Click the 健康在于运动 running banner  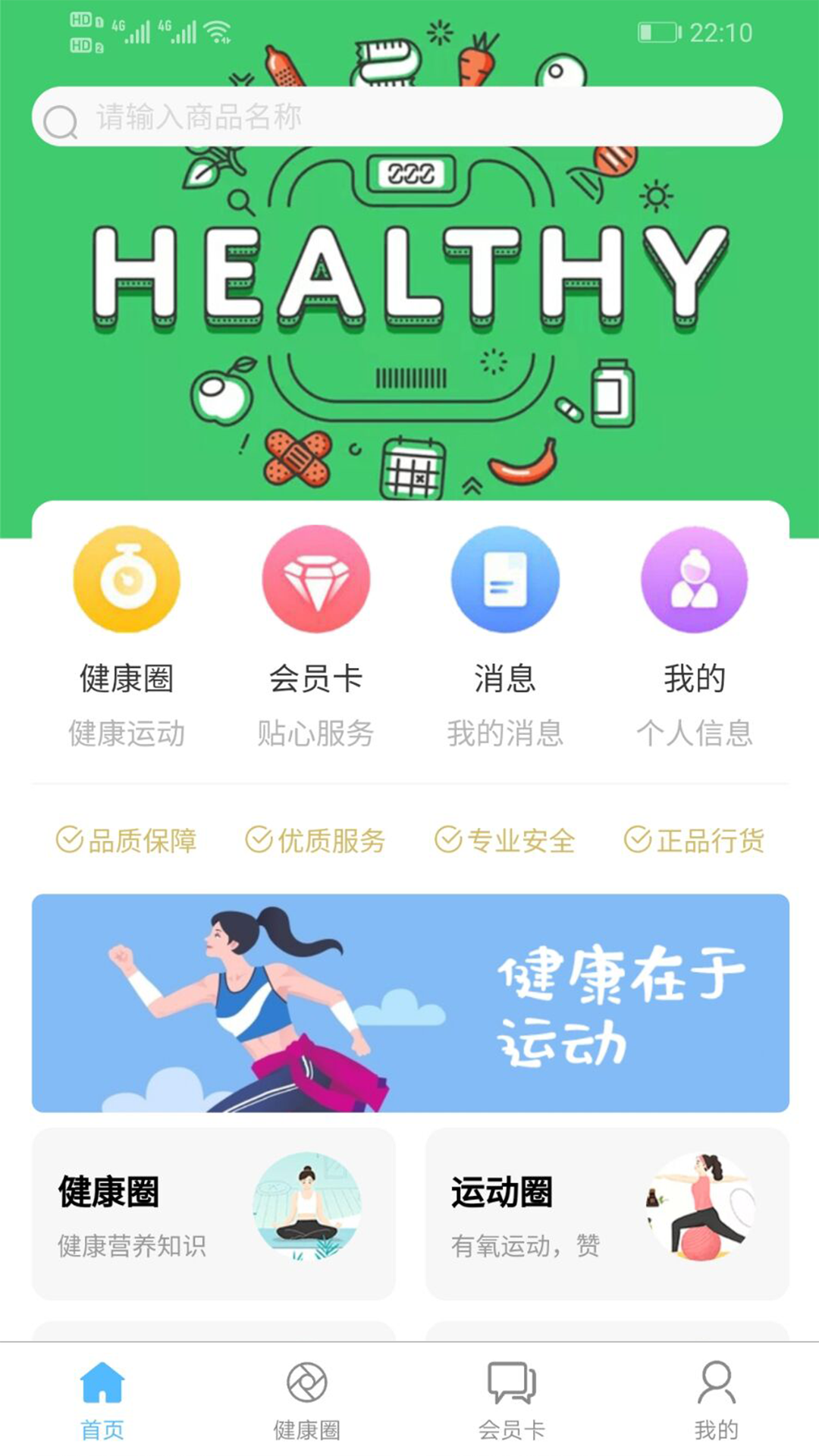(x=409, y=1001)
